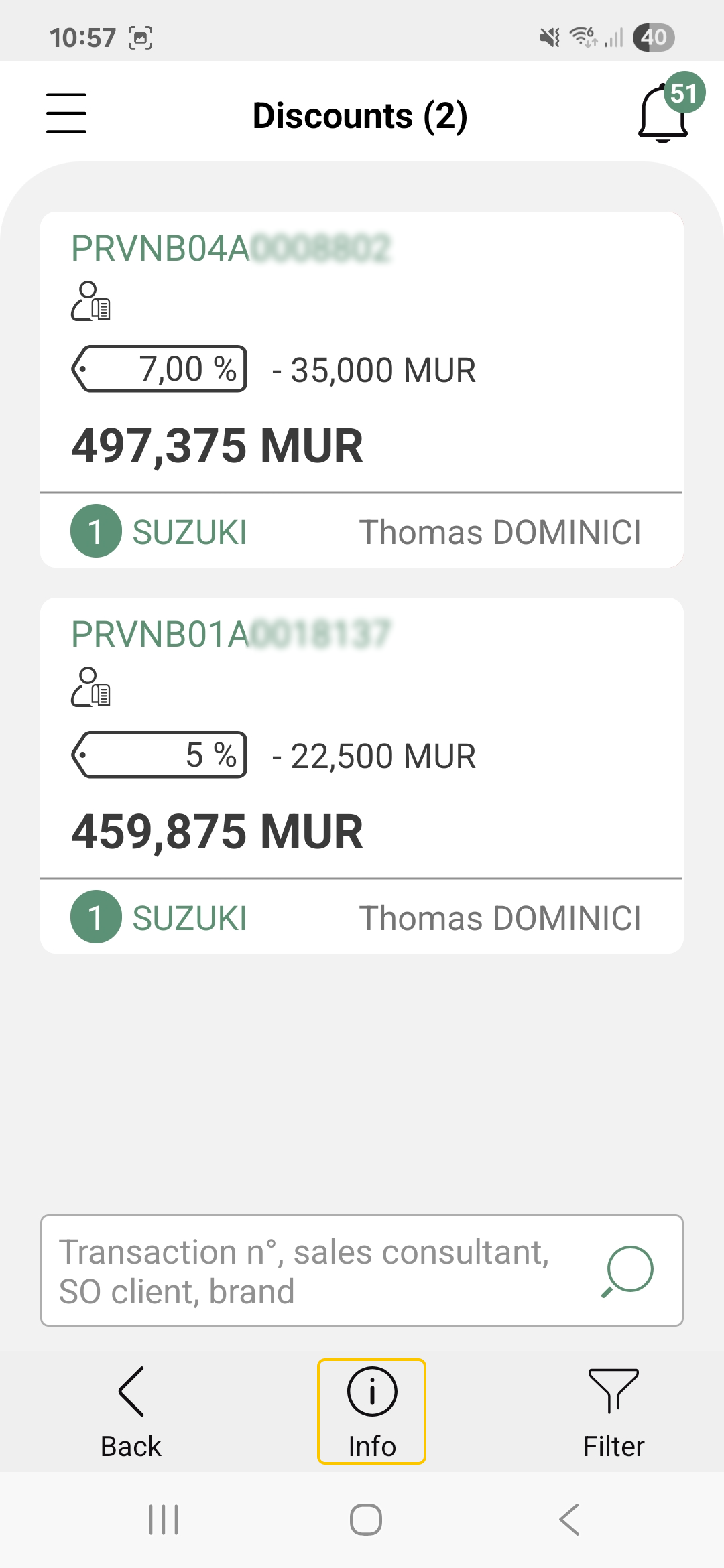
Task: Open the notifications bell
Action: [x=663, y=115]
